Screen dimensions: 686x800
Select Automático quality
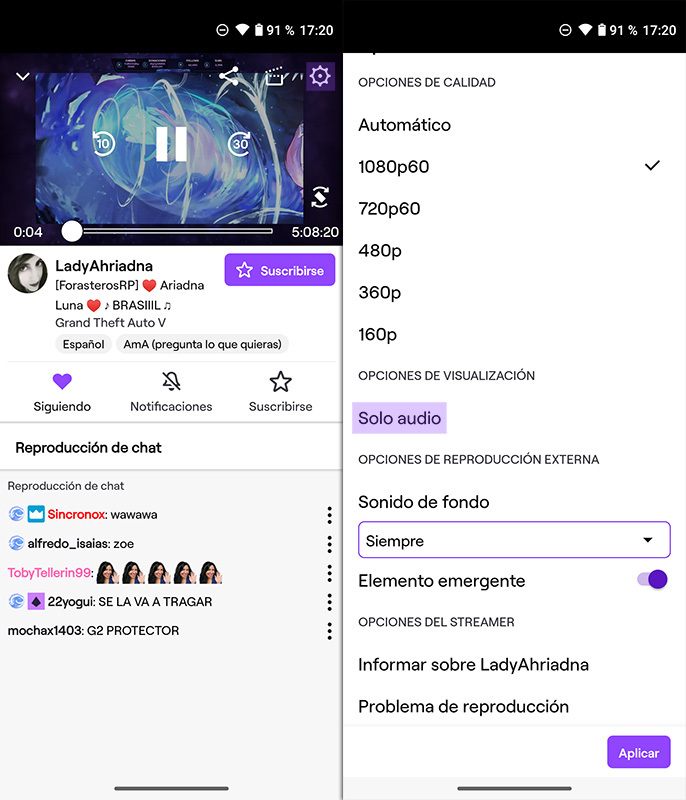click(x=404, y=125)
